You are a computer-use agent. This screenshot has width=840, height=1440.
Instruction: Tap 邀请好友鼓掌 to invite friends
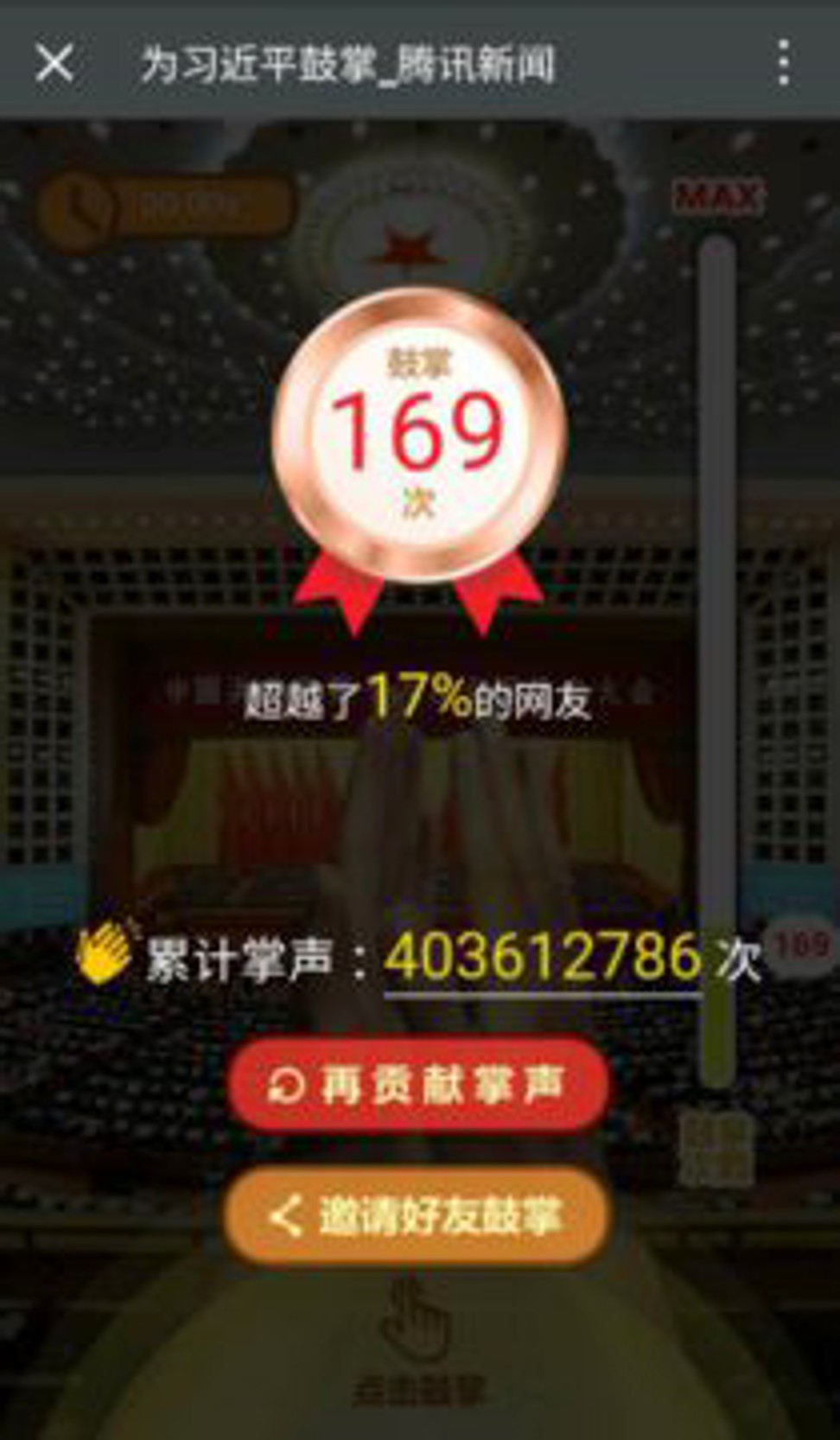(418, 1215)
